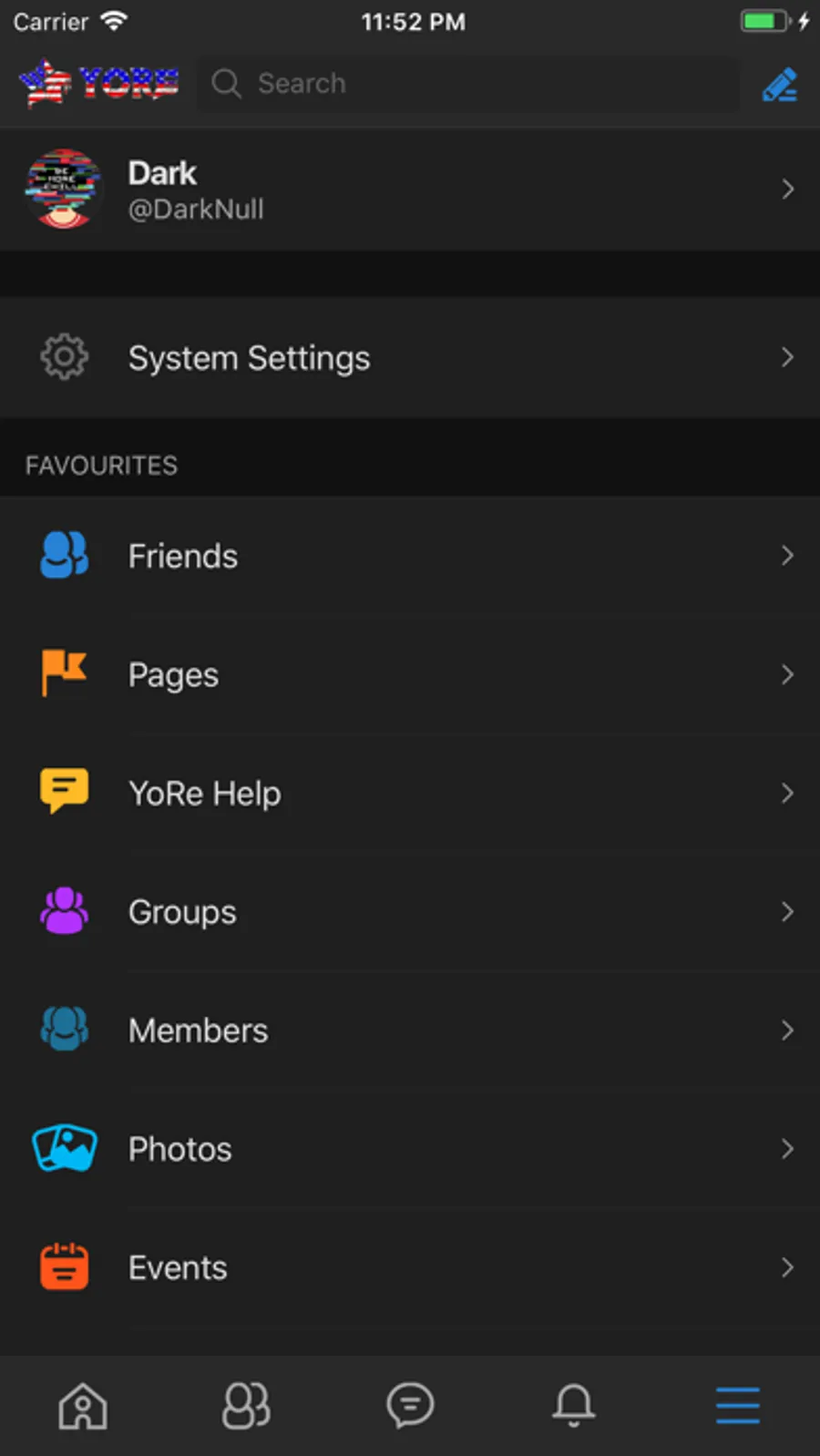Switch to the home feed tab
Screen dimensions: 820x1456
(x=83, y=1405)
